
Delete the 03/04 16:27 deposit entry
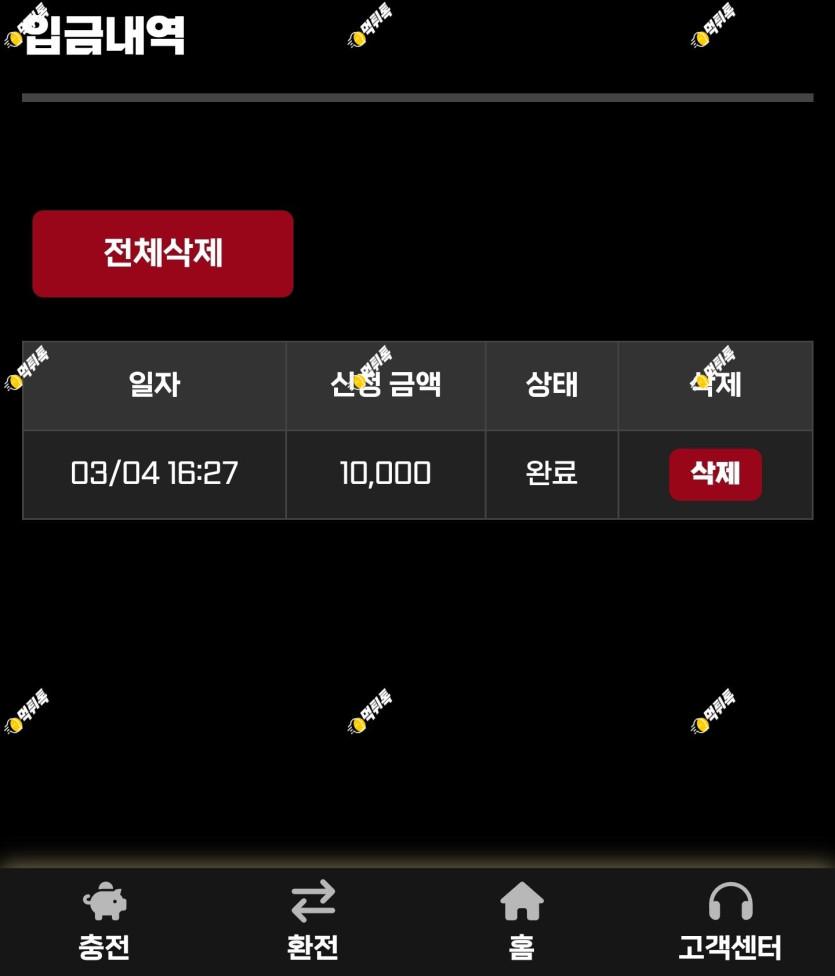click(x=715, y=474)
